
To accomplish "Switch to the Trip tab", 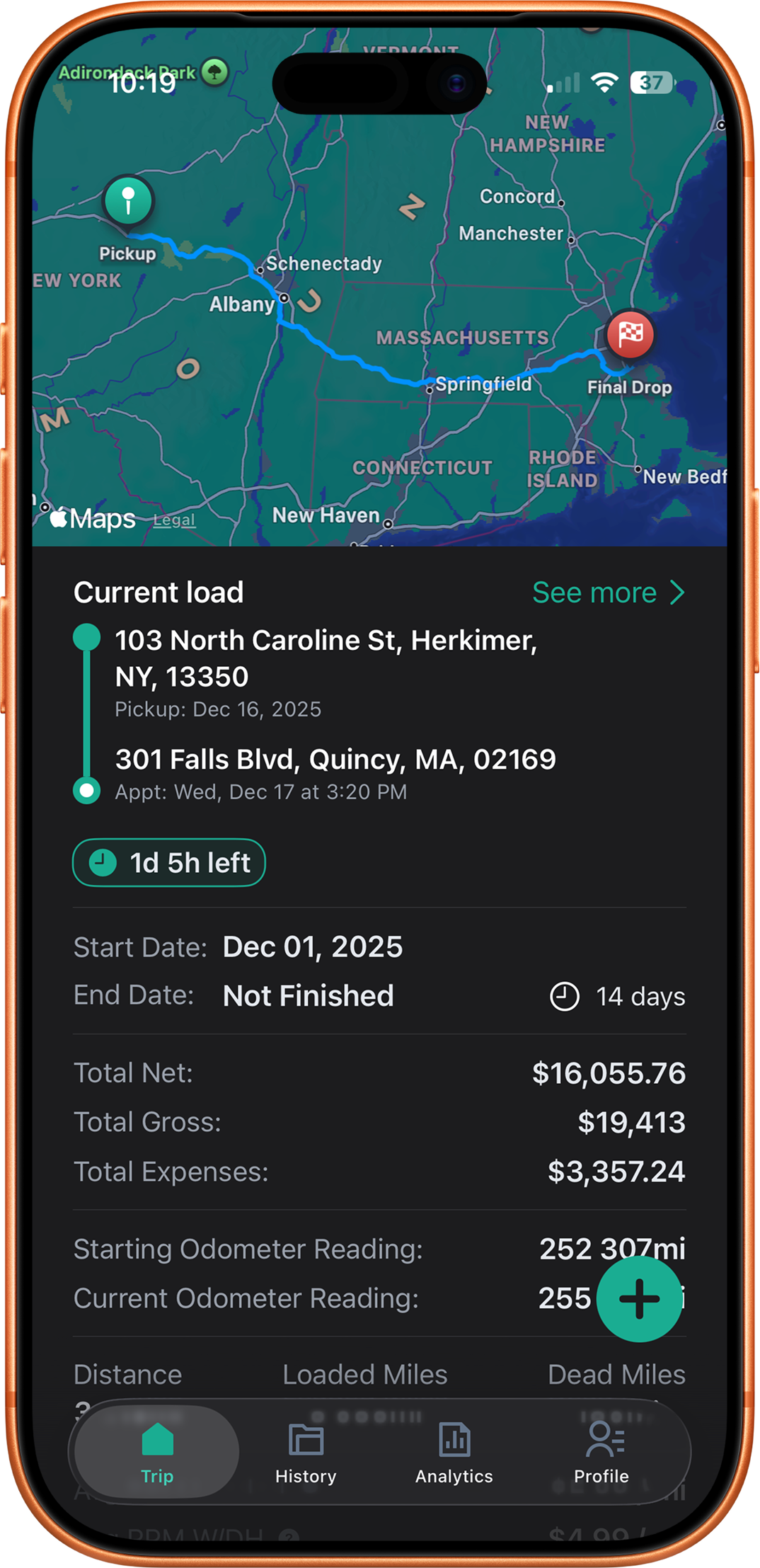I will [156, 1453].
